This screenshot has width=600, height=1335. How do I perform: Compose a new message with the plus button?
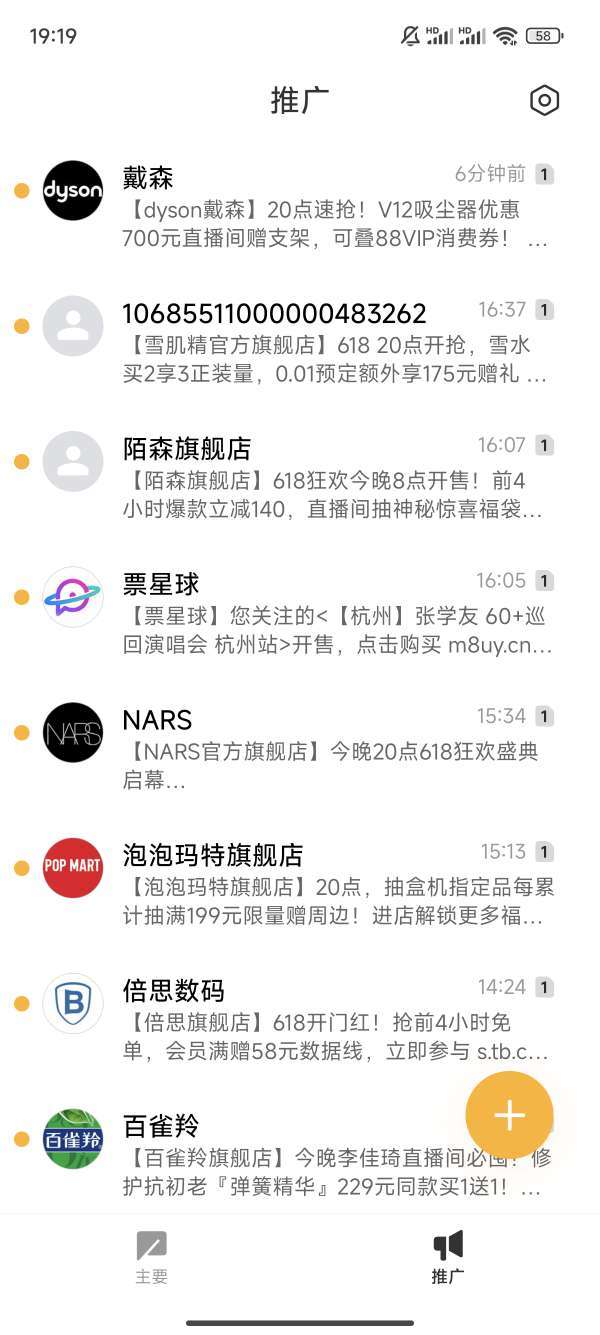click(x=509, y=1115)
